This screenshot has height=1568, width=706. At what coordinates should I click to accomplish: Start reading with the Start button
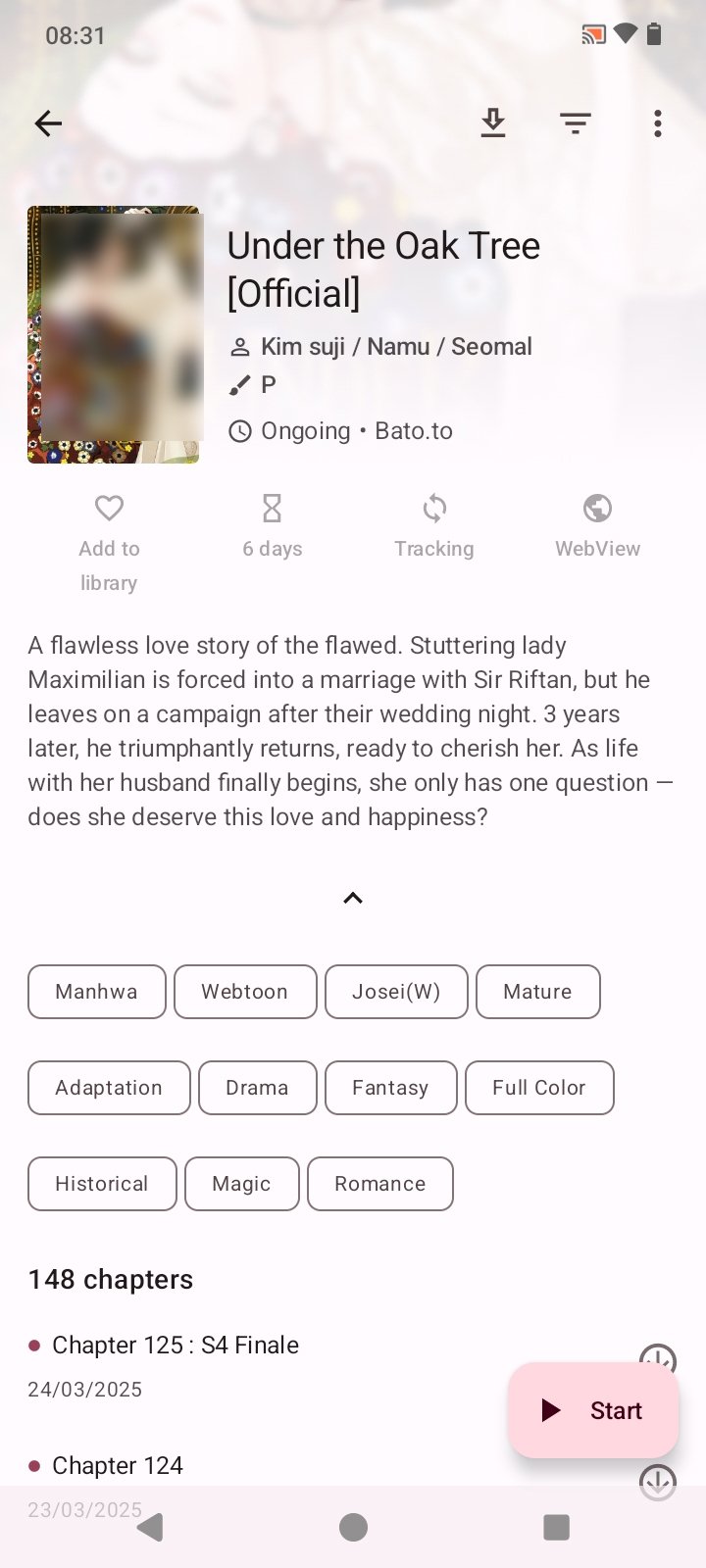click(593, 1410)
